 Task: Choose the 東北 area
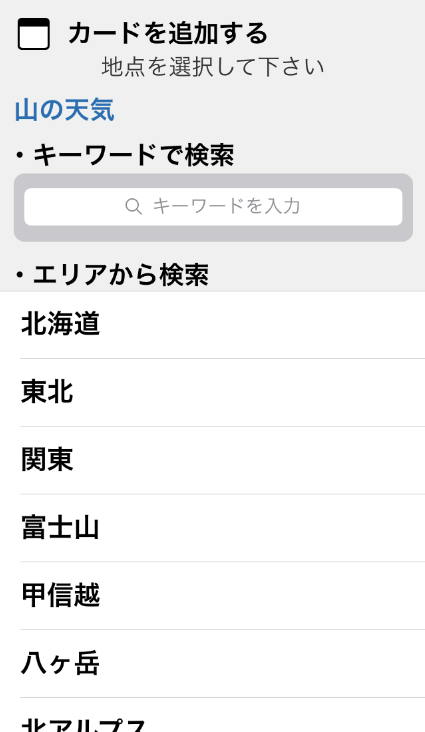click(x=212, y=393)
